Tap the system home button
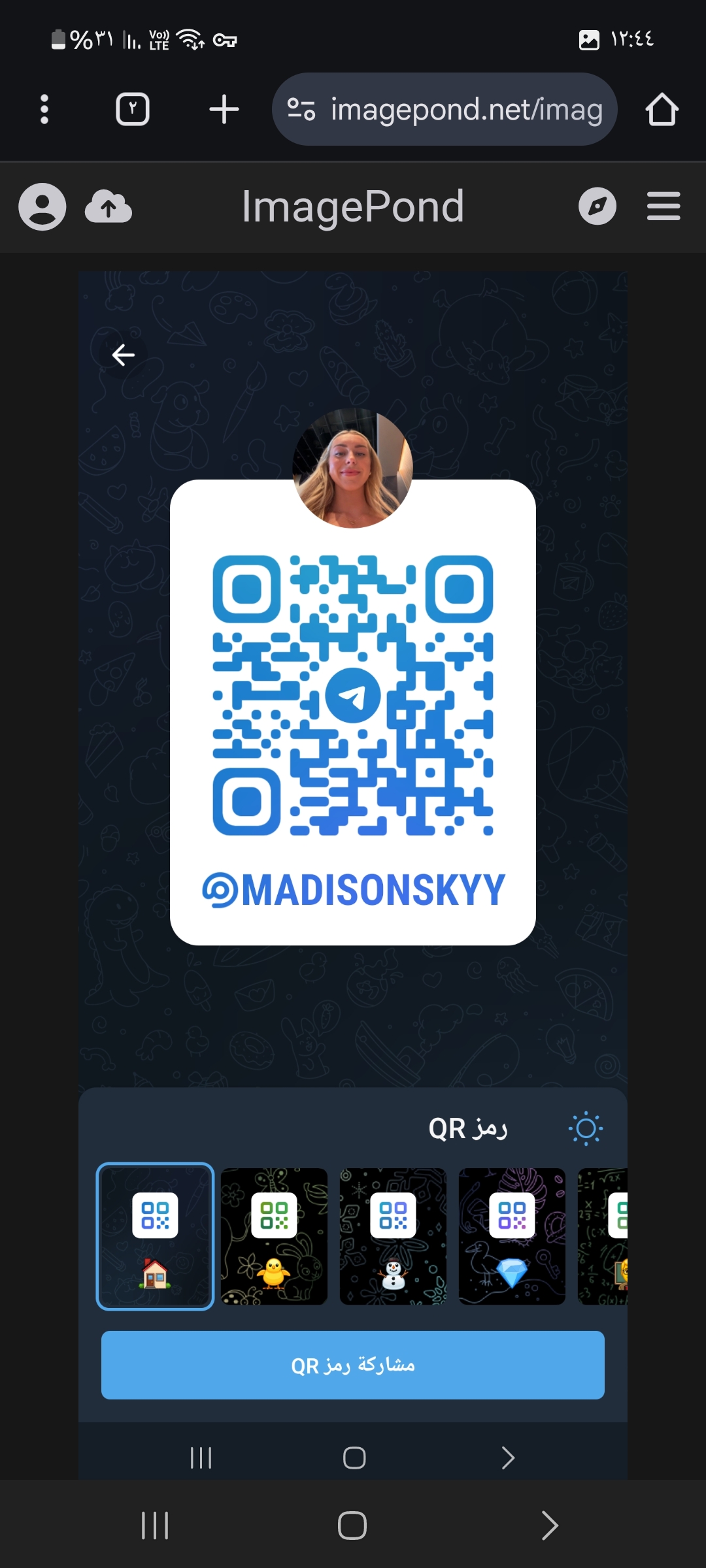 click(352, 1526)
